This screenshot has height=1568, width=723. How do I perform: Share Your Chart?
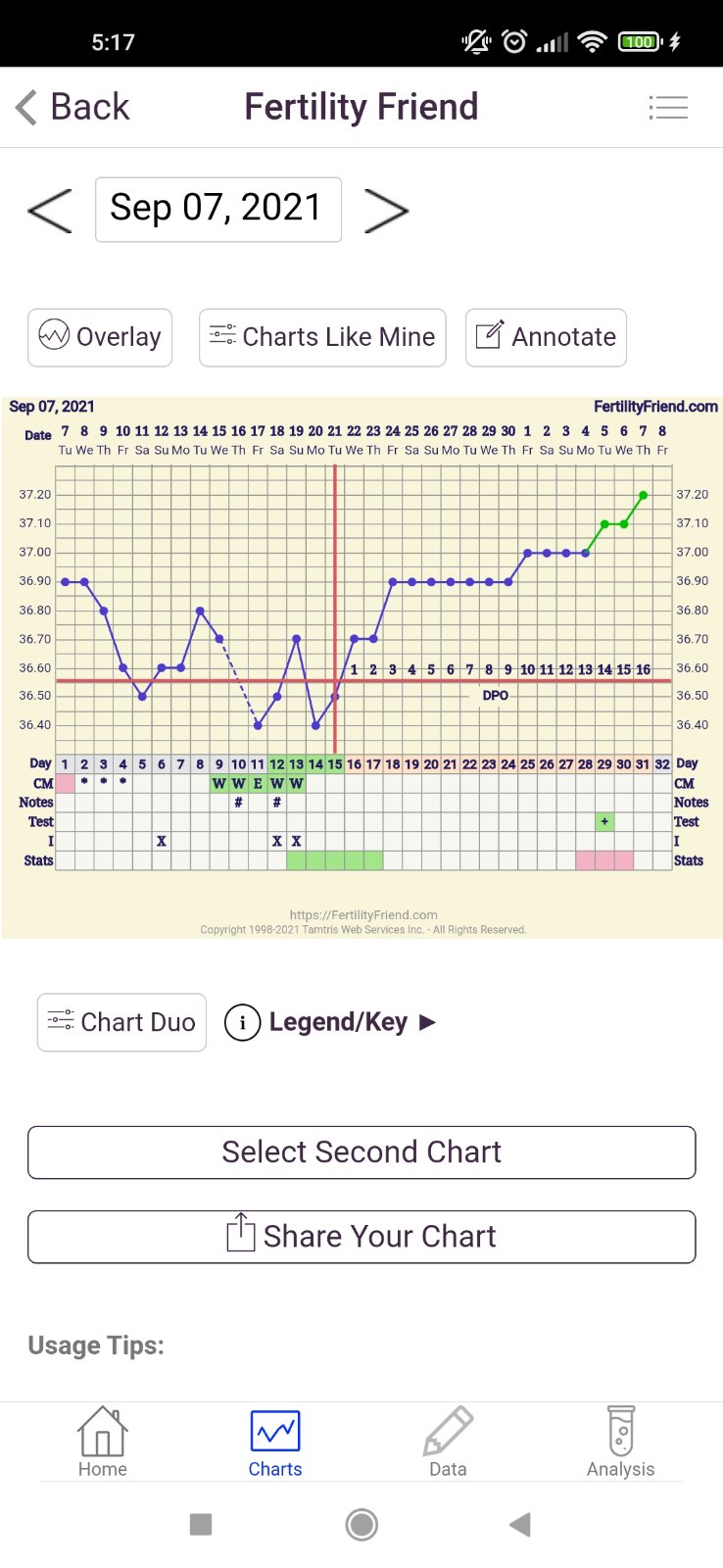(x=361, y=1237)
